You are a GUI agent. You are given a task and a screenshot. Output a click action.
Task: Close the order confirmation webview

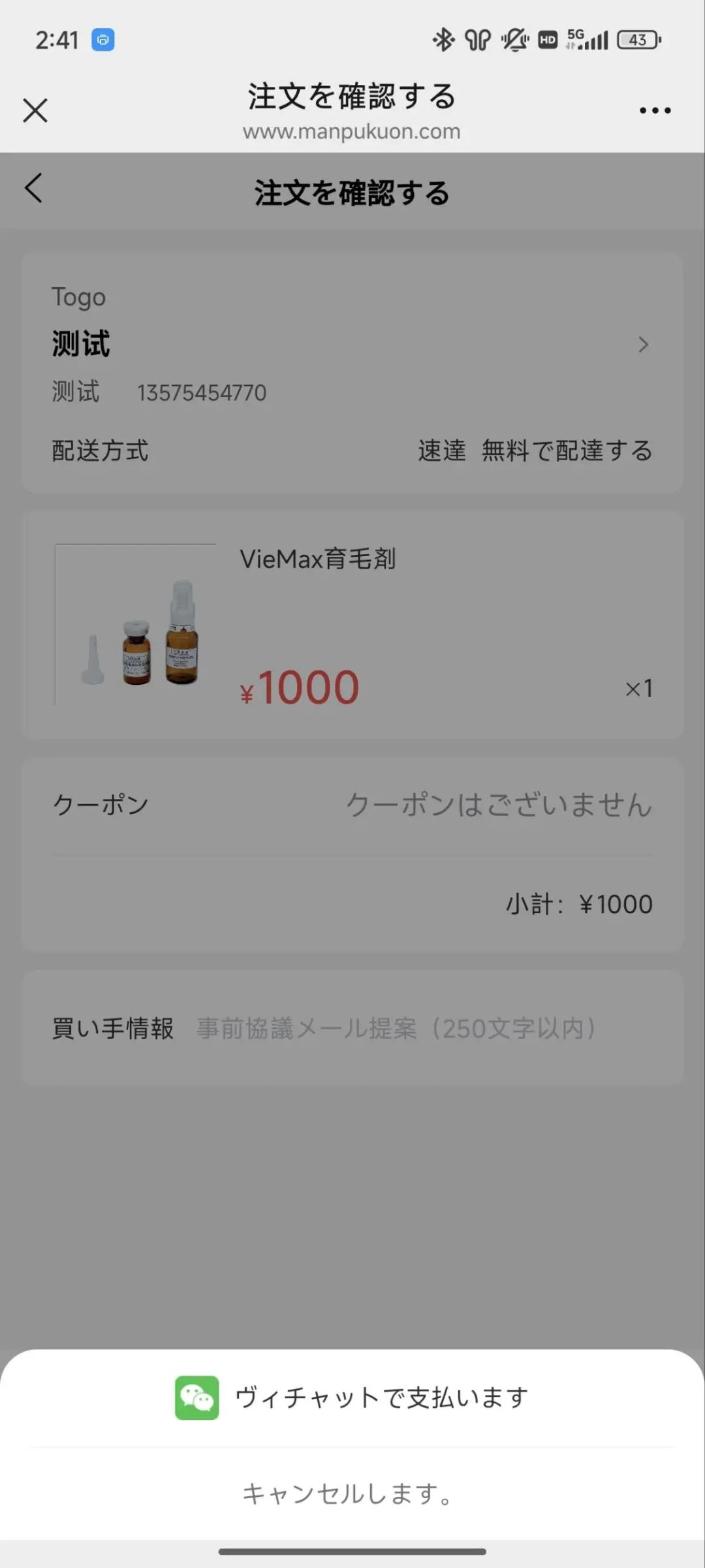[x=35, y=110]
